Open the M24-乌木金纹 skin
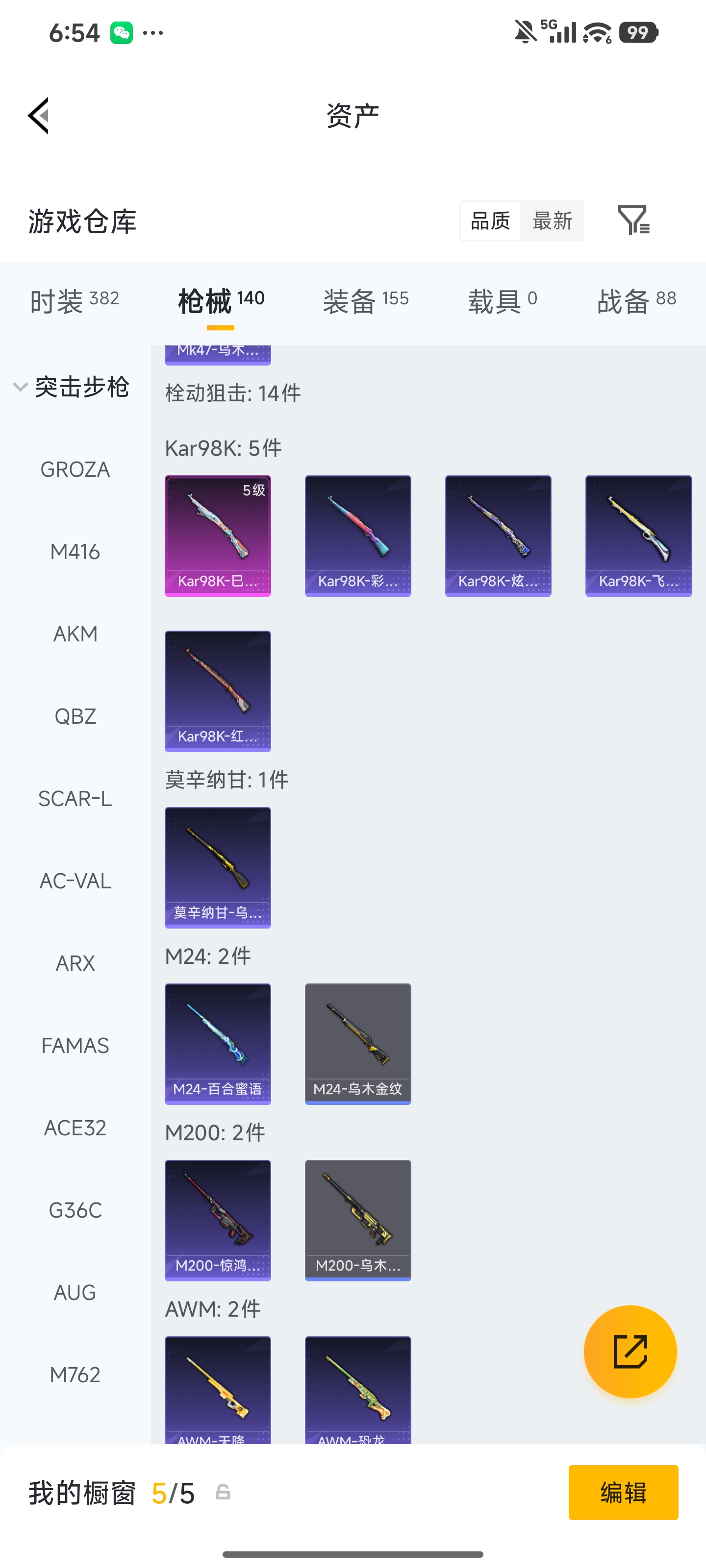The height and width of the screenshot is (1568, 706). click(x=358, y=1044)
